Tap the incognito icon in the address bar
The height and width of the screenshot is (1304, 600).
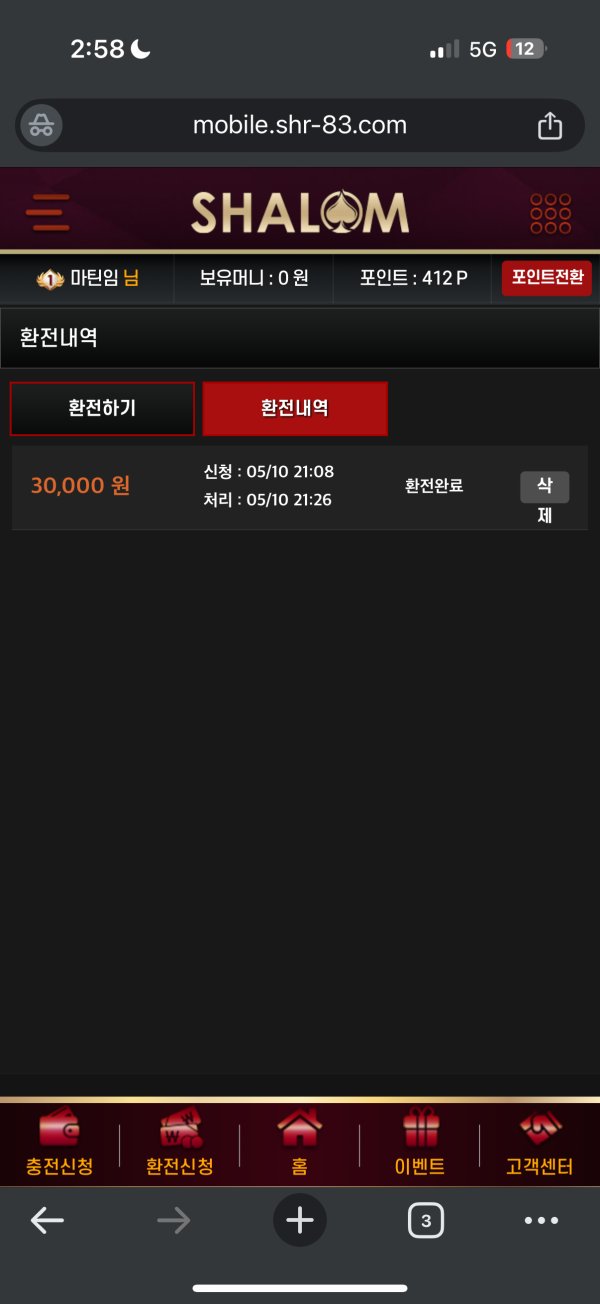[42, 126]
